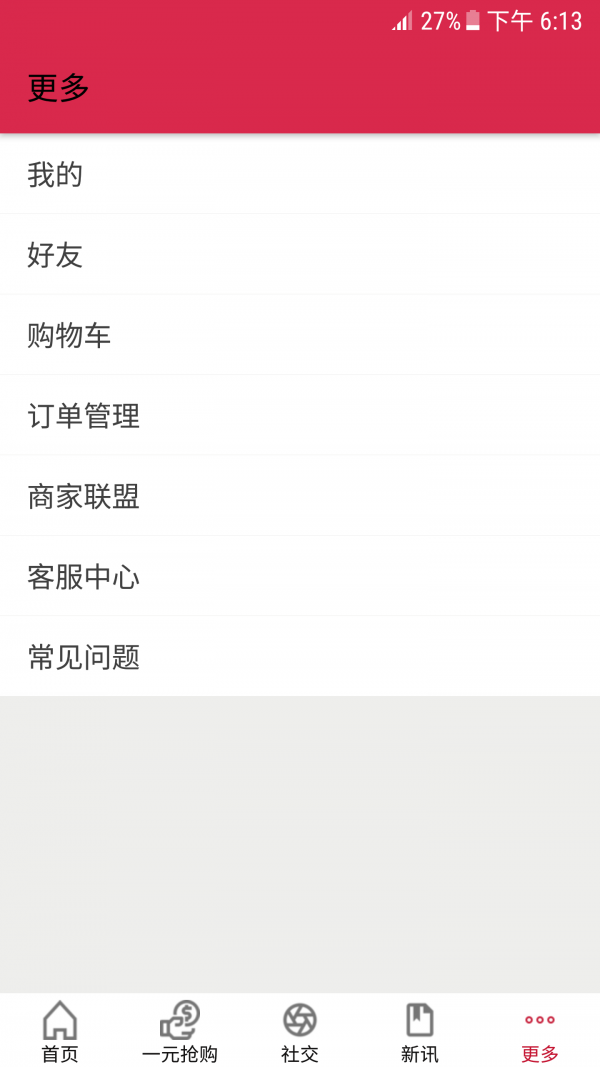Switch to the 首页 home tab

tap(60, 1030)
